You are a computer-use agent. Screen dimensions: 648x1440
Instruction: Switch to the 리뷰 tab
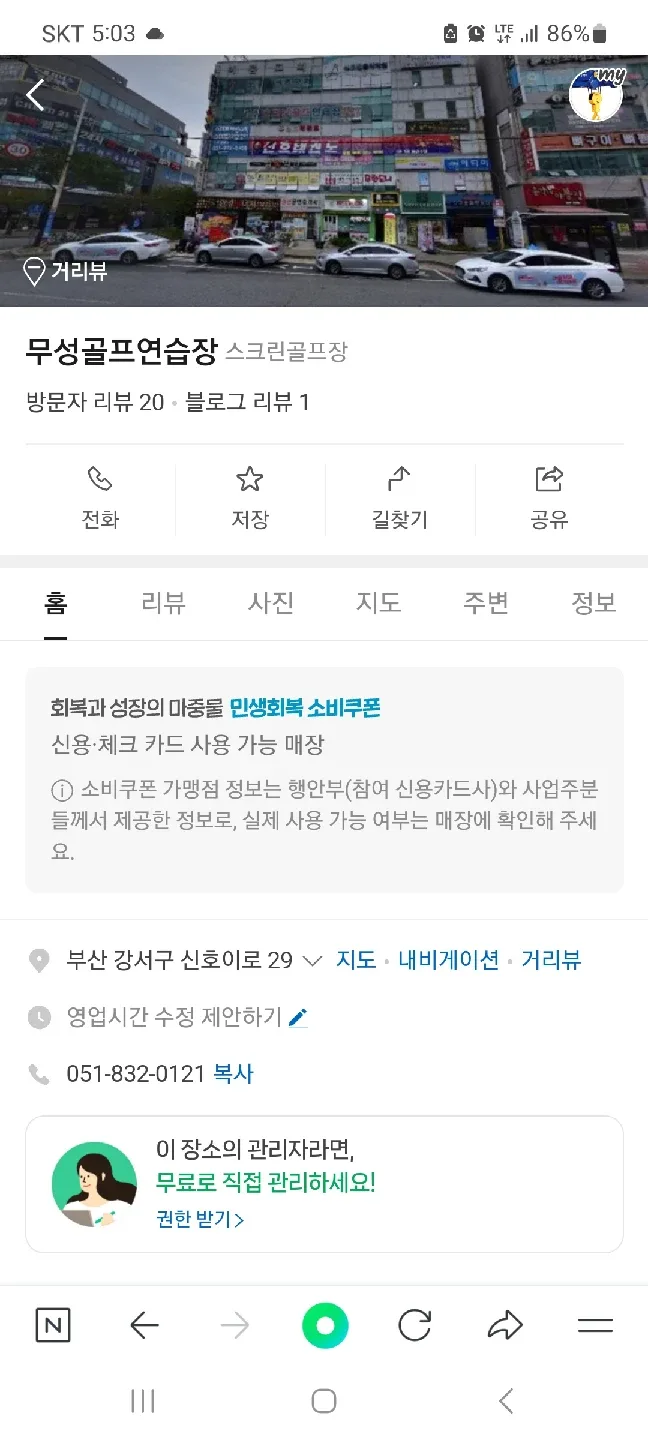[163, 603]
